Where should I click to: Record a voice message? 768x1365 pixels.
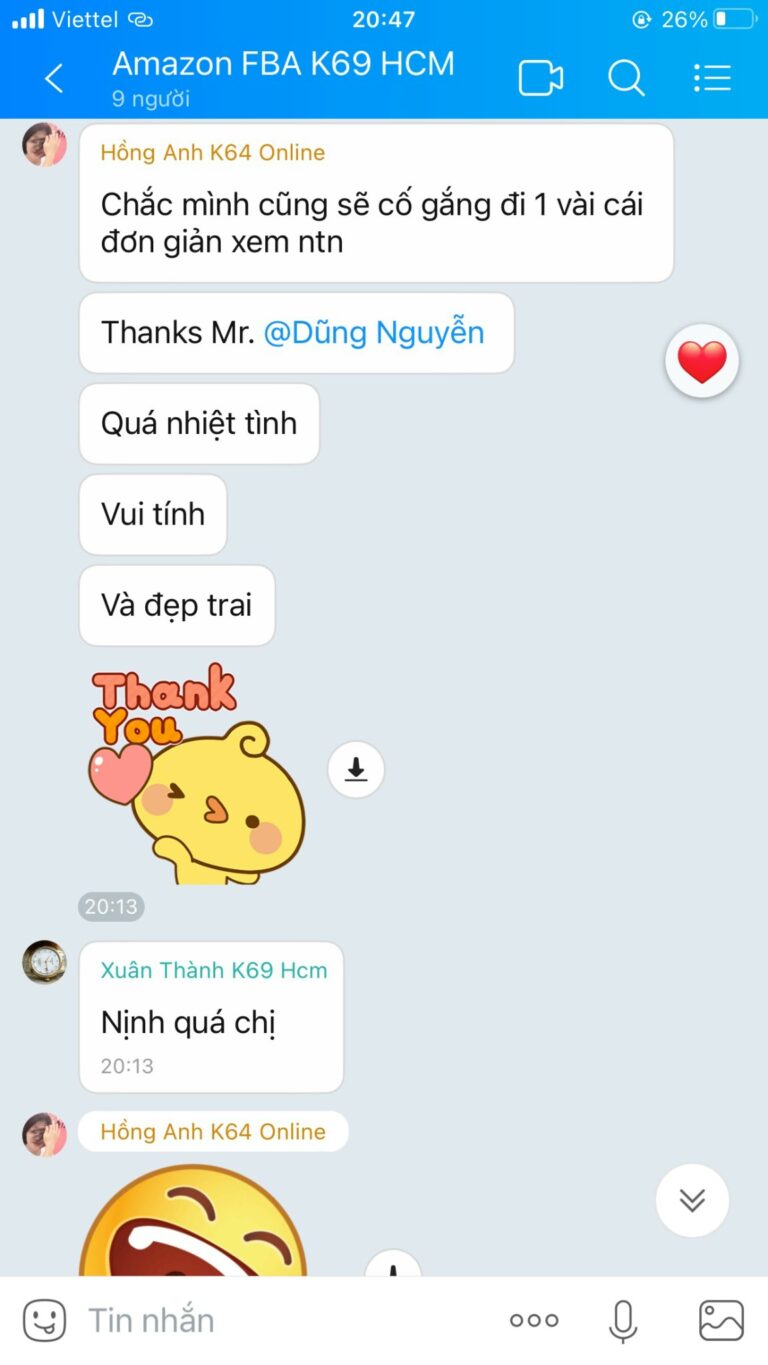[x=623, y=1320]
